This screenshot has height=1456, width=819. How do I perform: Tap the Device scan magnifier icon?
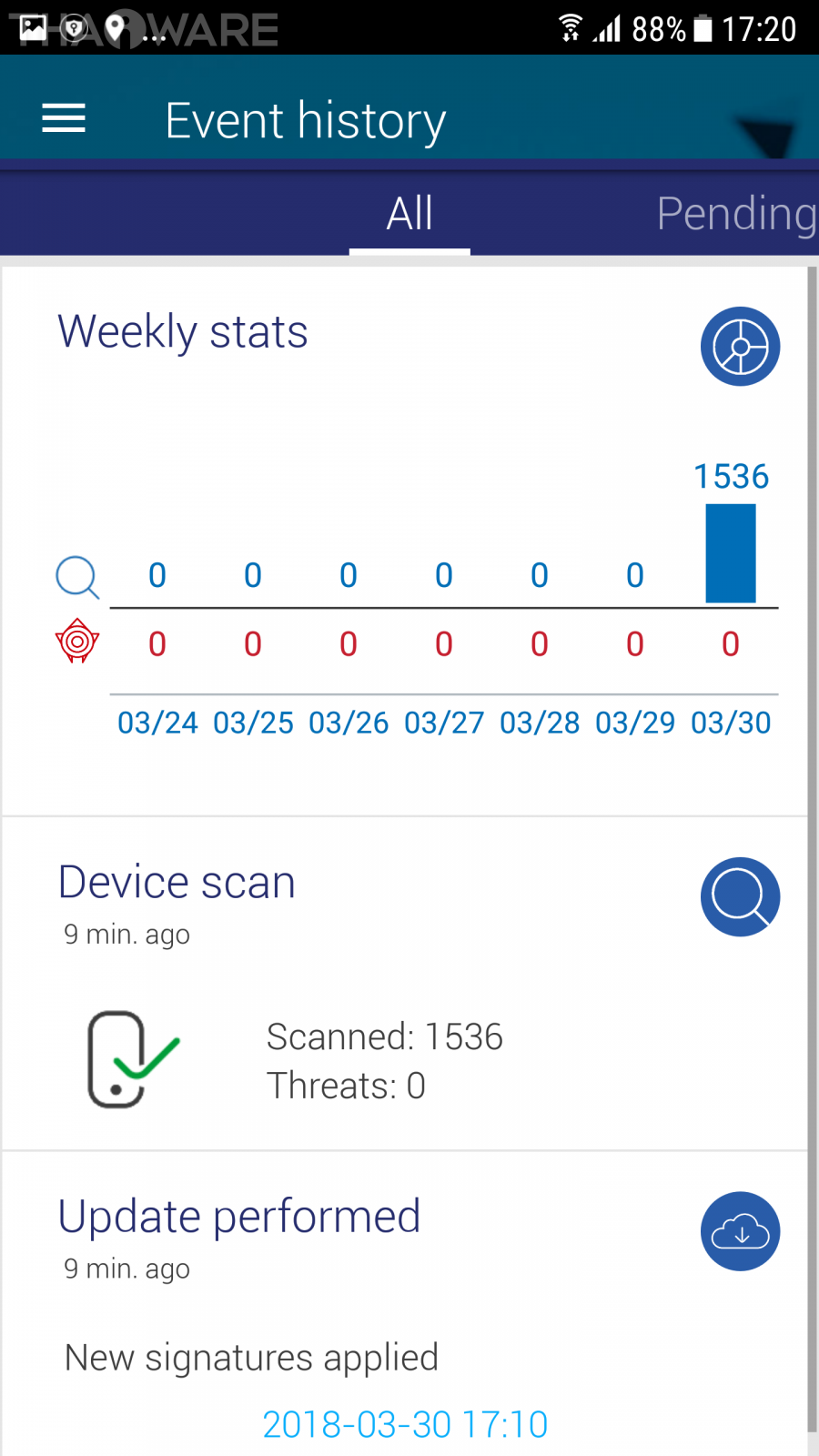pyautogui.click(x=740, y=897)
